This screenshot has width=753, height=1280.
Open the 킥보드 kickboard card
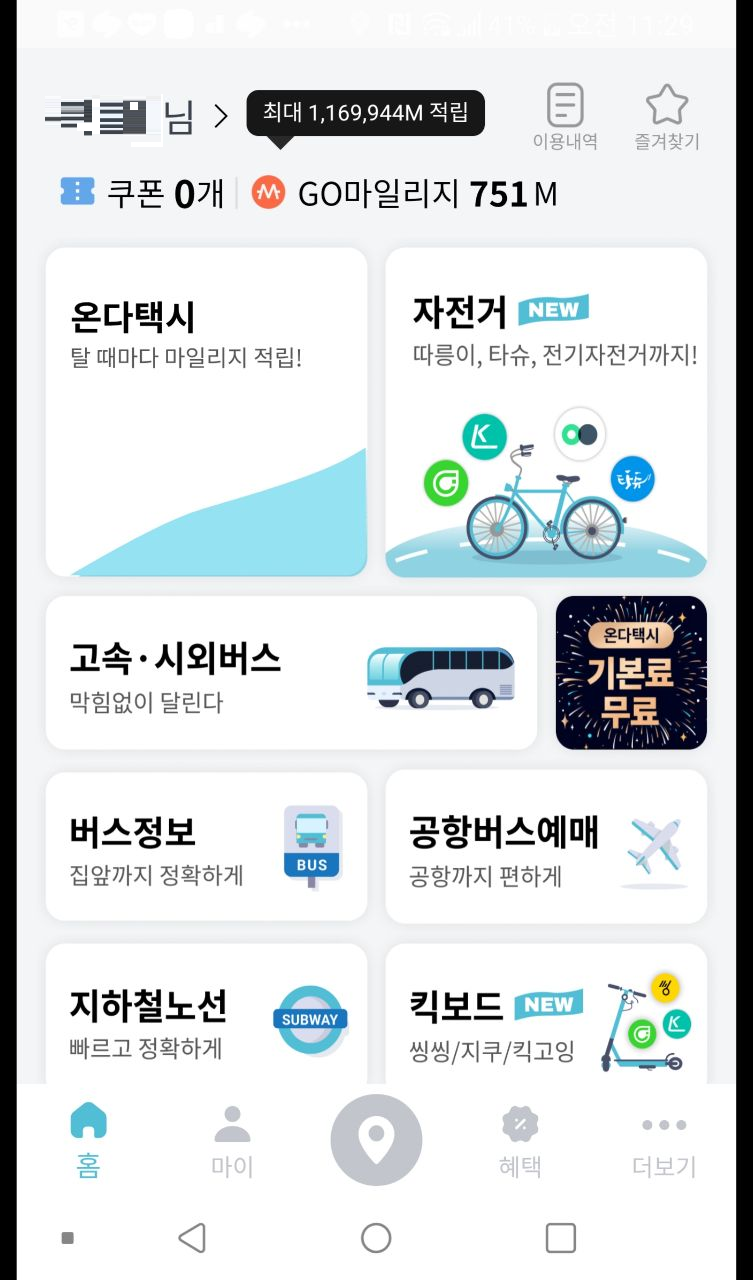click(x=546, y=1014)
